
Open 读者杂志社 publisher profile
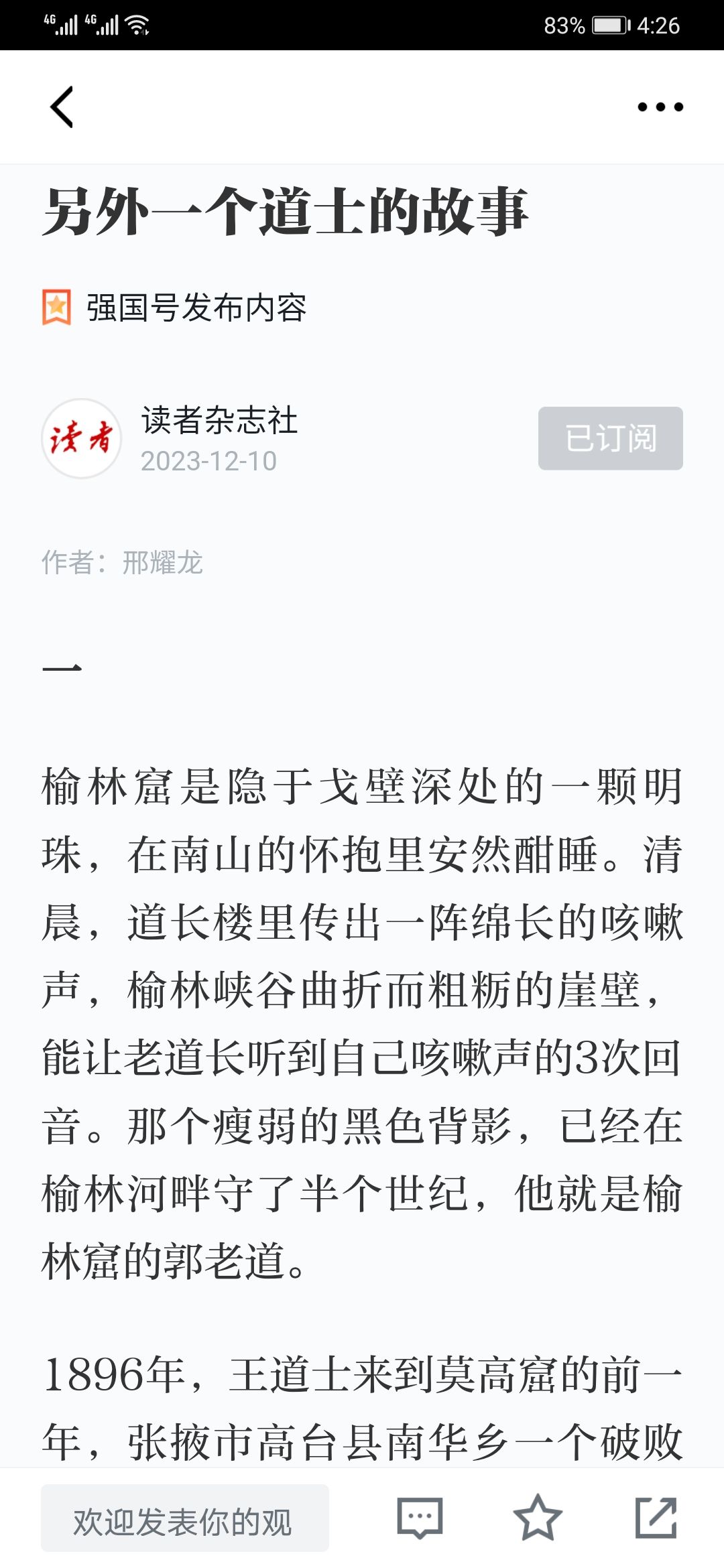click(219, 420)
